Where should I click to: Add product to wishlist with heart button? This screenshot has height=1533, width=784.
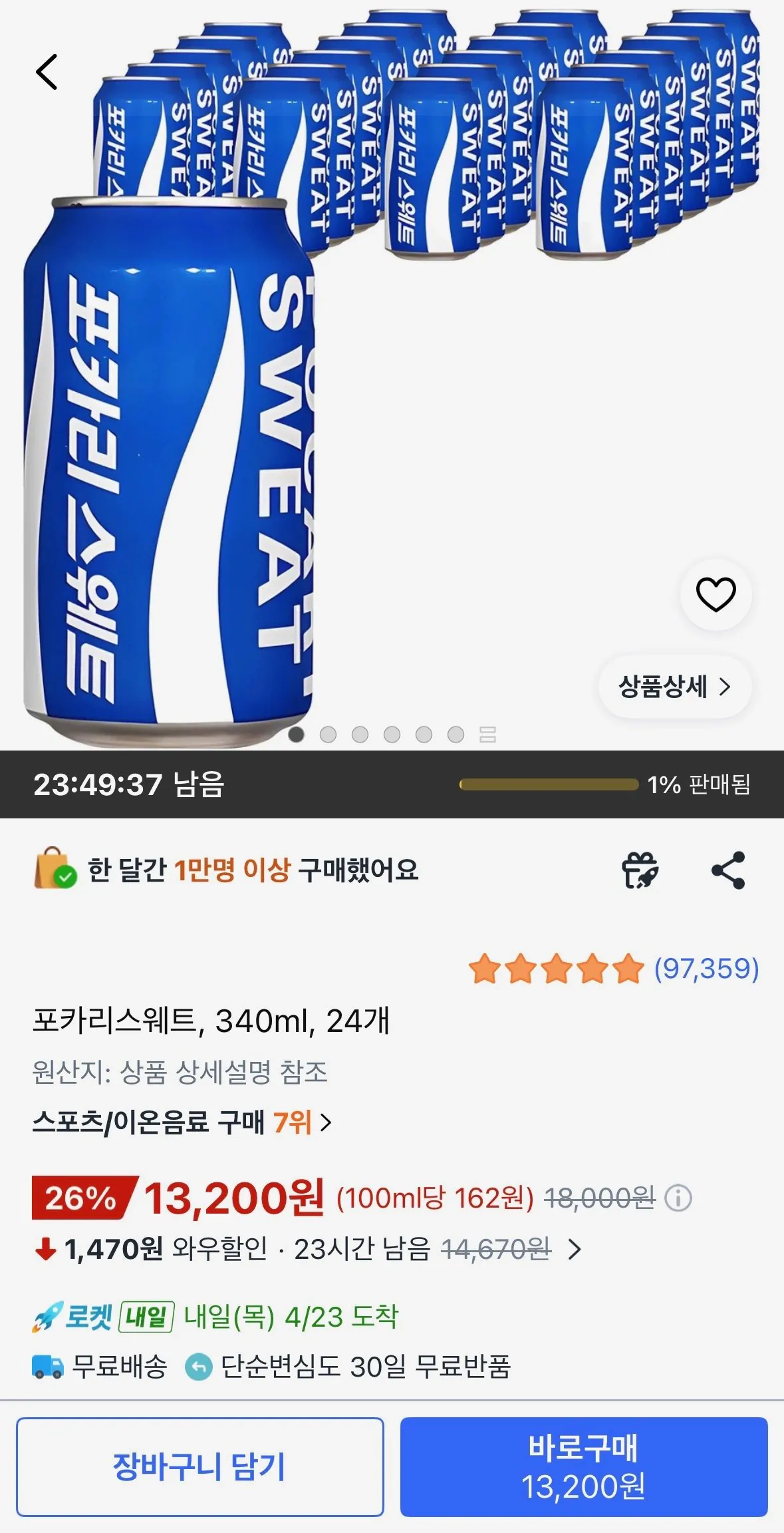point(715,596)
